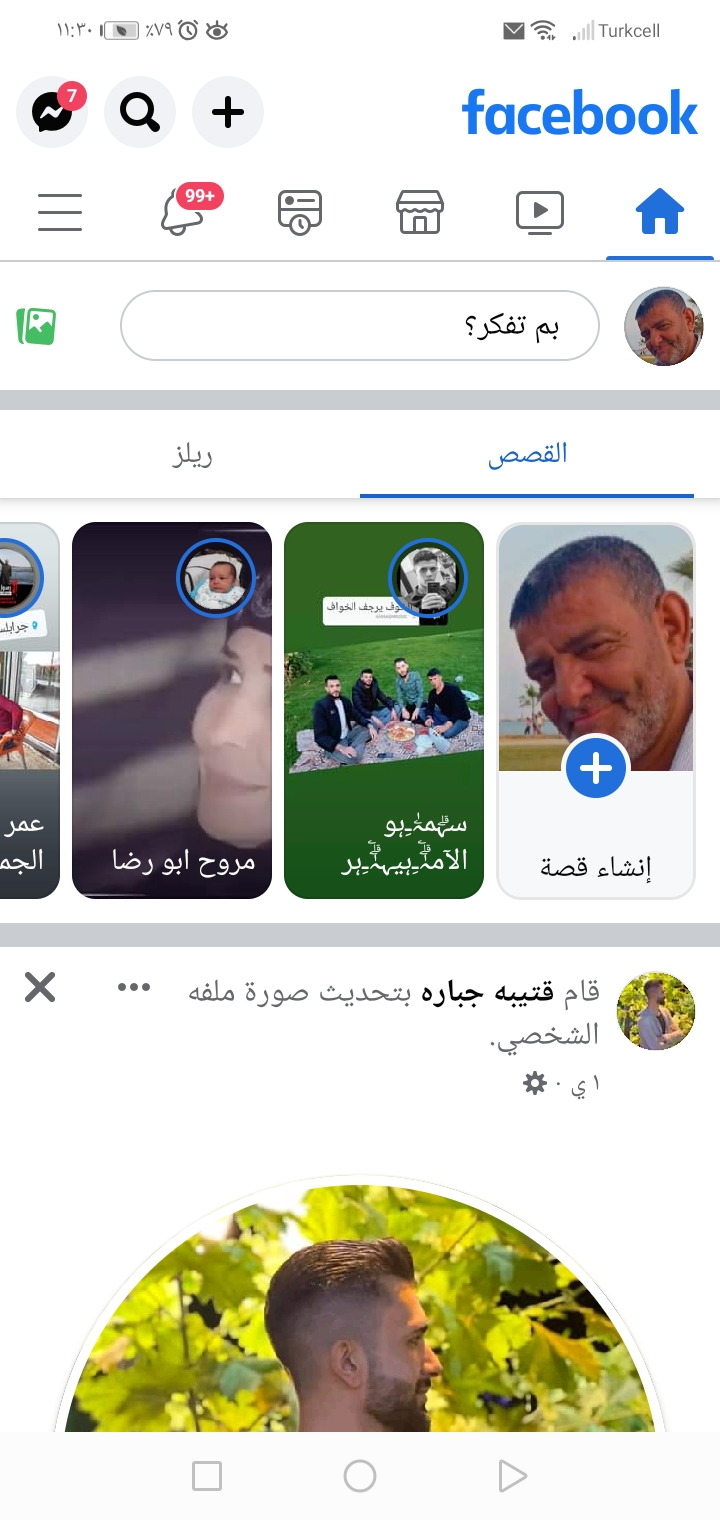
Task: Switch to the ريلز tab
Action: point(192,456)
